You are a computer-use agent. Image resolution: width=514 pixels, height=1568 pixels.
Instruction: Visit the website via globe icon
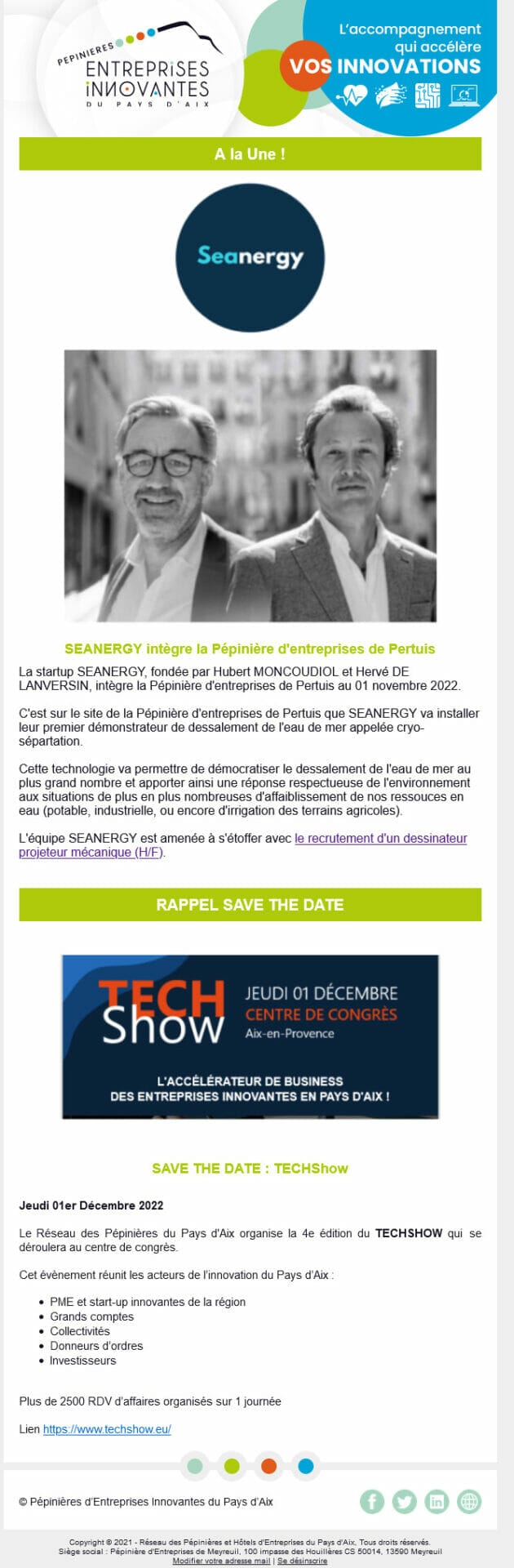pos(469,1501)
